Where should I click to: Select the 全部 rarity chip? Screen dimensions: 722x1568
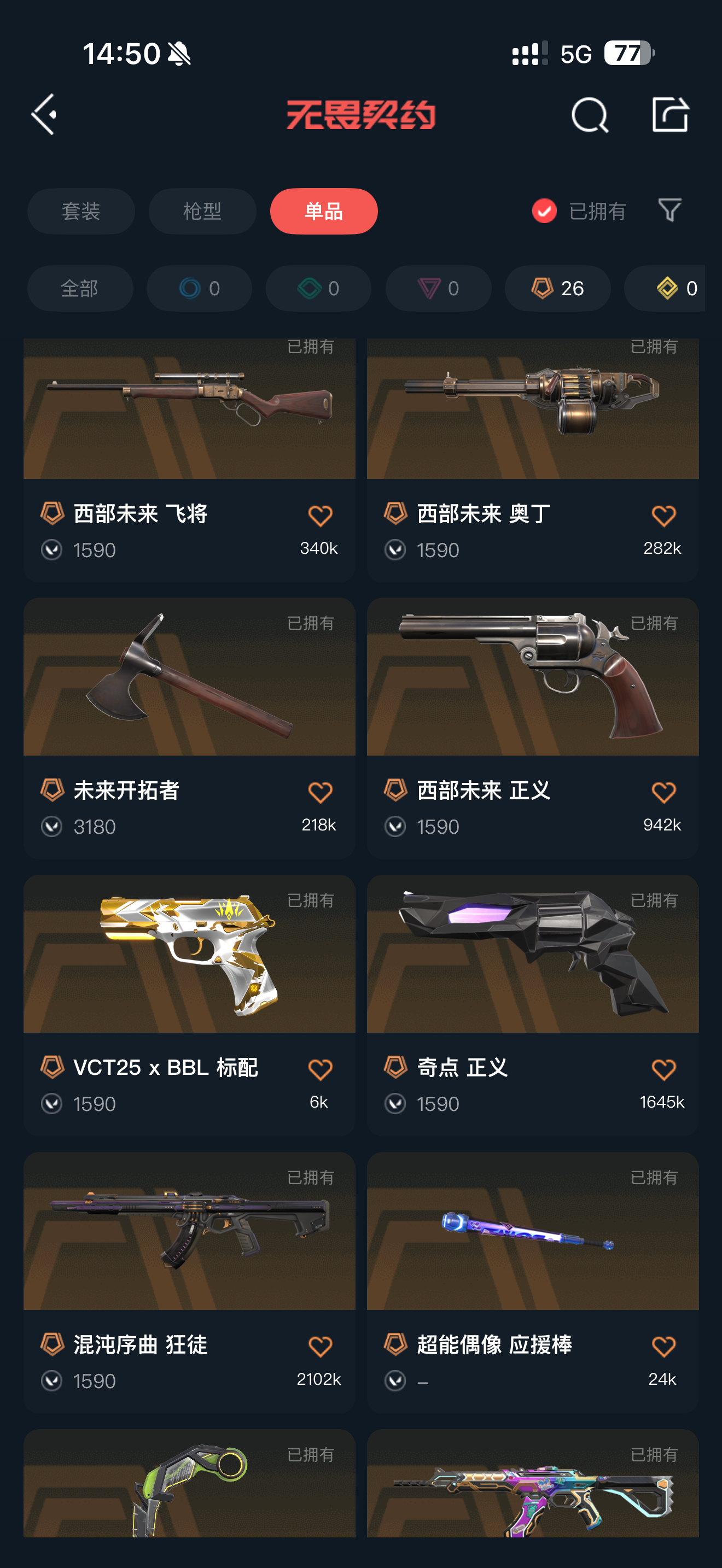coord(80,288)
